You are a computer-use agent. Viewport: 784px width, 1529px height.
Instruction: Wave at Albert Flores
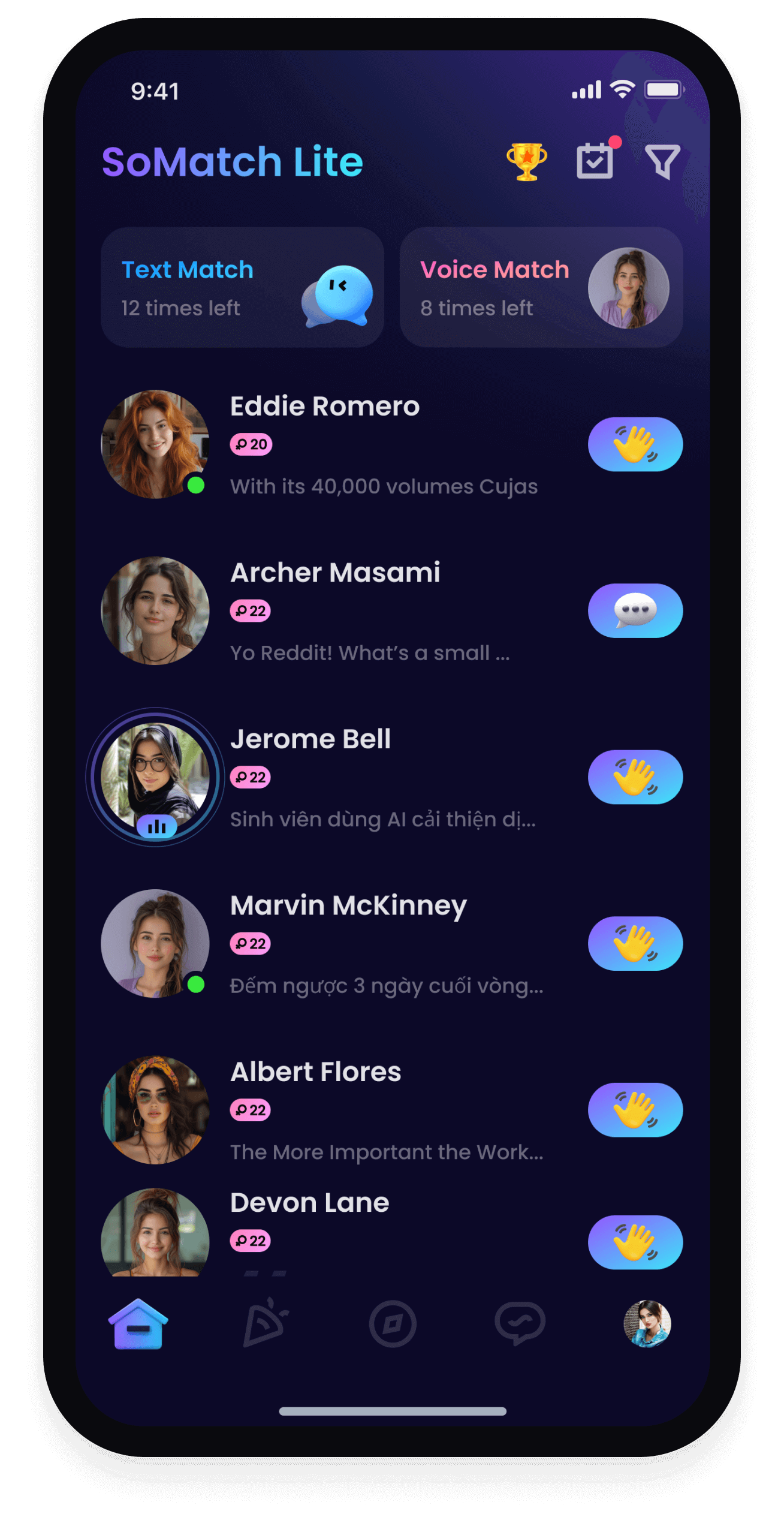click(x=635, y=1110)
